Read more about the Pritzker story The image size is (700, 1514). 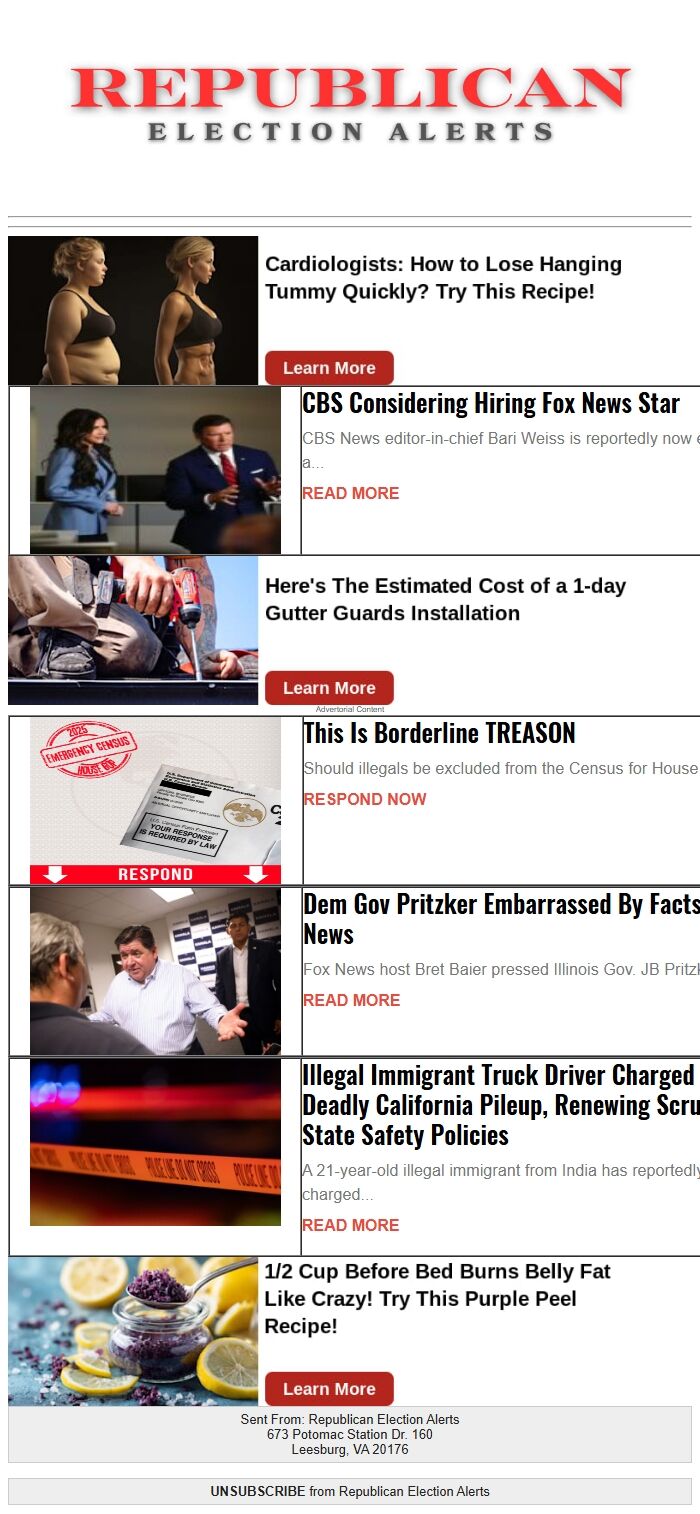(x=351, y=1000)
